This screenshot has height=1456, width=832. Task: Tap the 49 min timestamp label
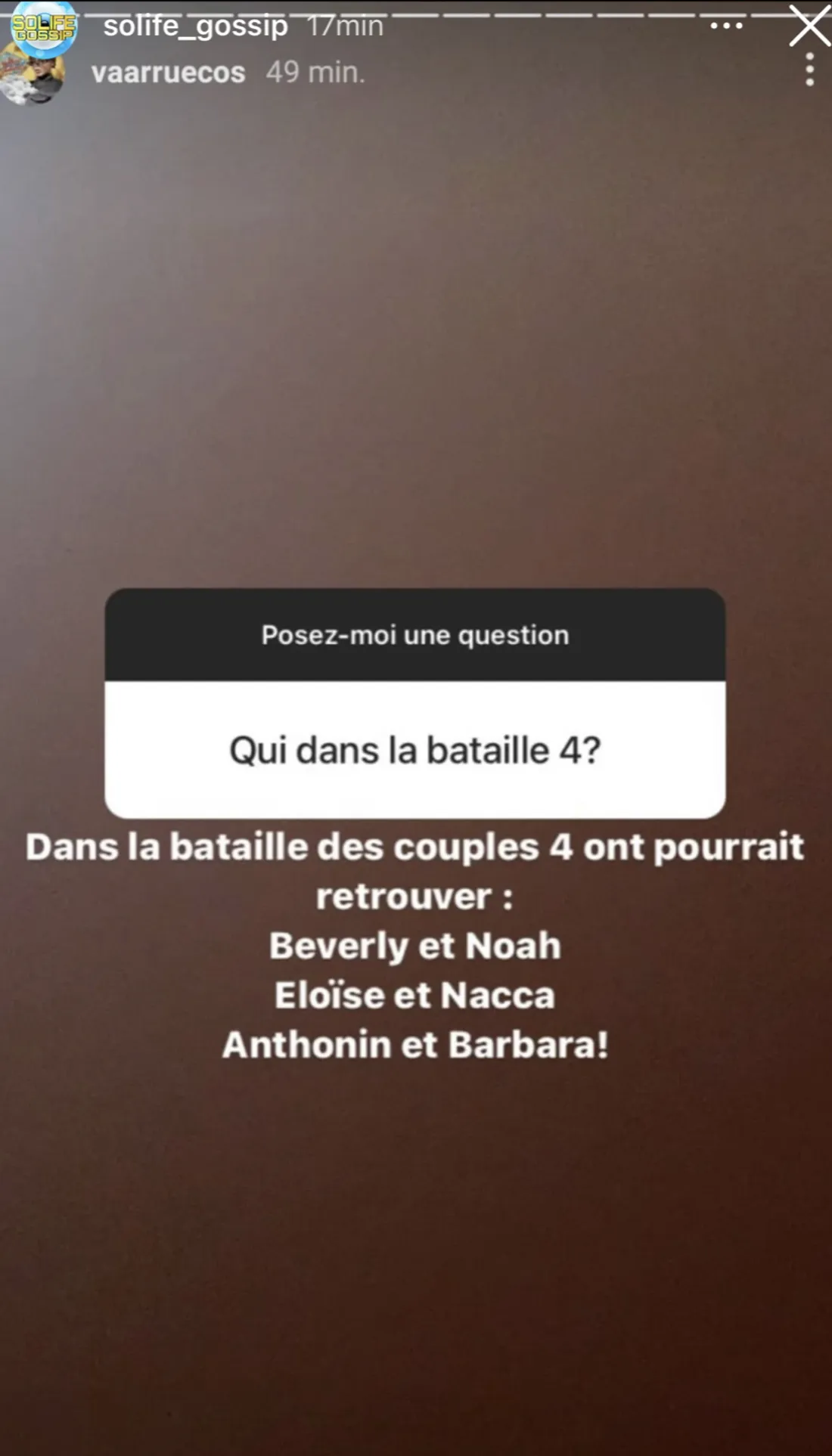(x=316, y=72)
